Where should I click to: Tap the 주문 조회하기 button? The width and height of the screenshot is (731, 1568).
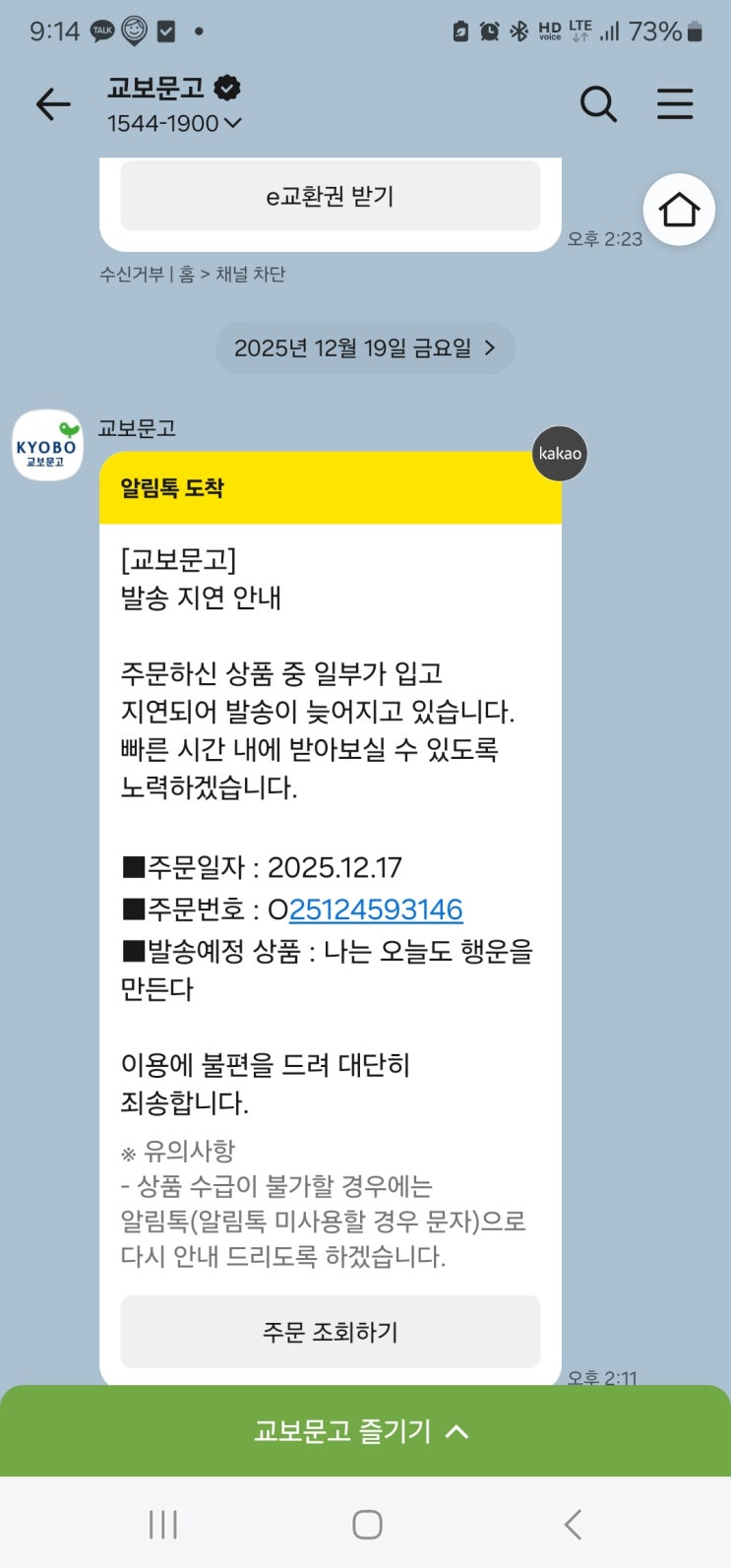coord(330,1332)
